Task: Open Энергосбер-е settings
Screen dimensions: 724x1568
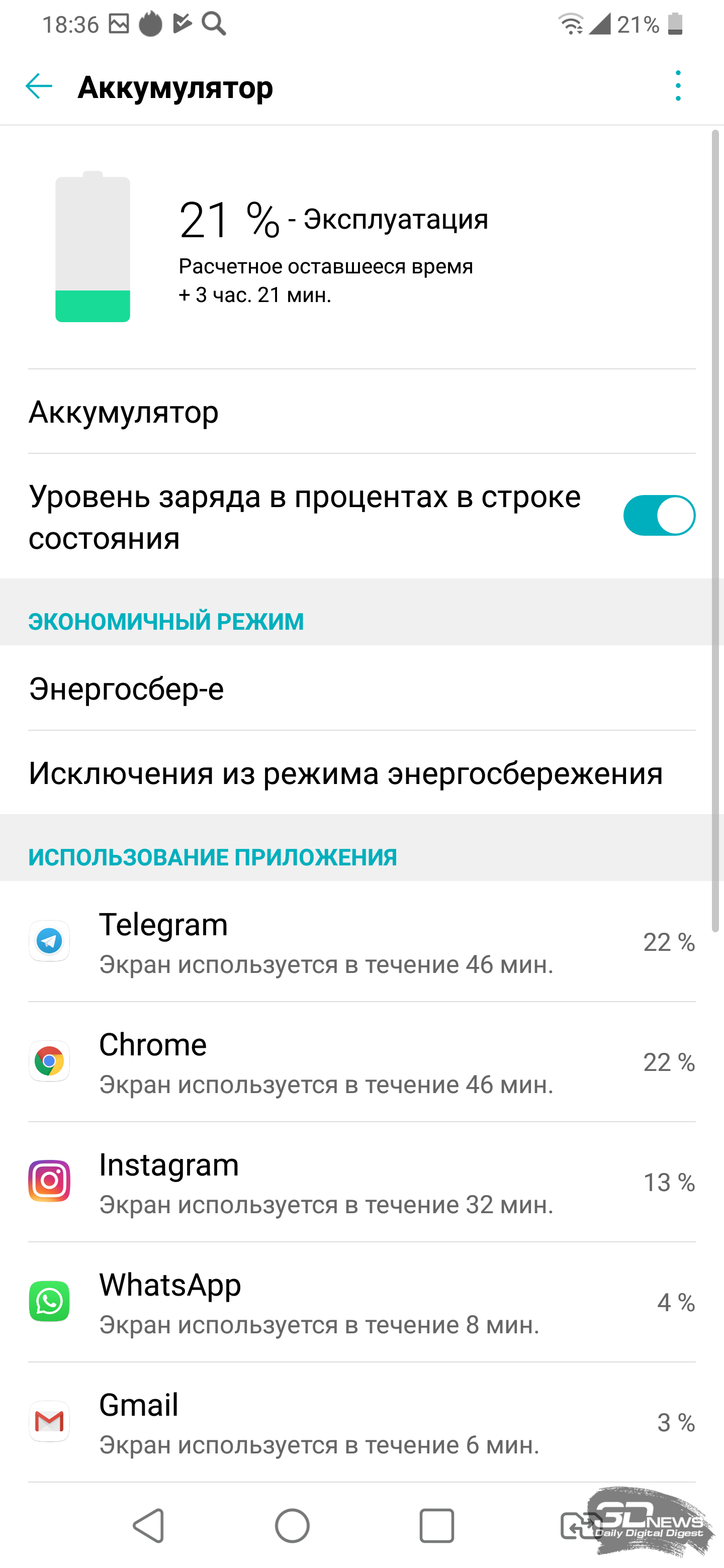Action: pos(361,689)
